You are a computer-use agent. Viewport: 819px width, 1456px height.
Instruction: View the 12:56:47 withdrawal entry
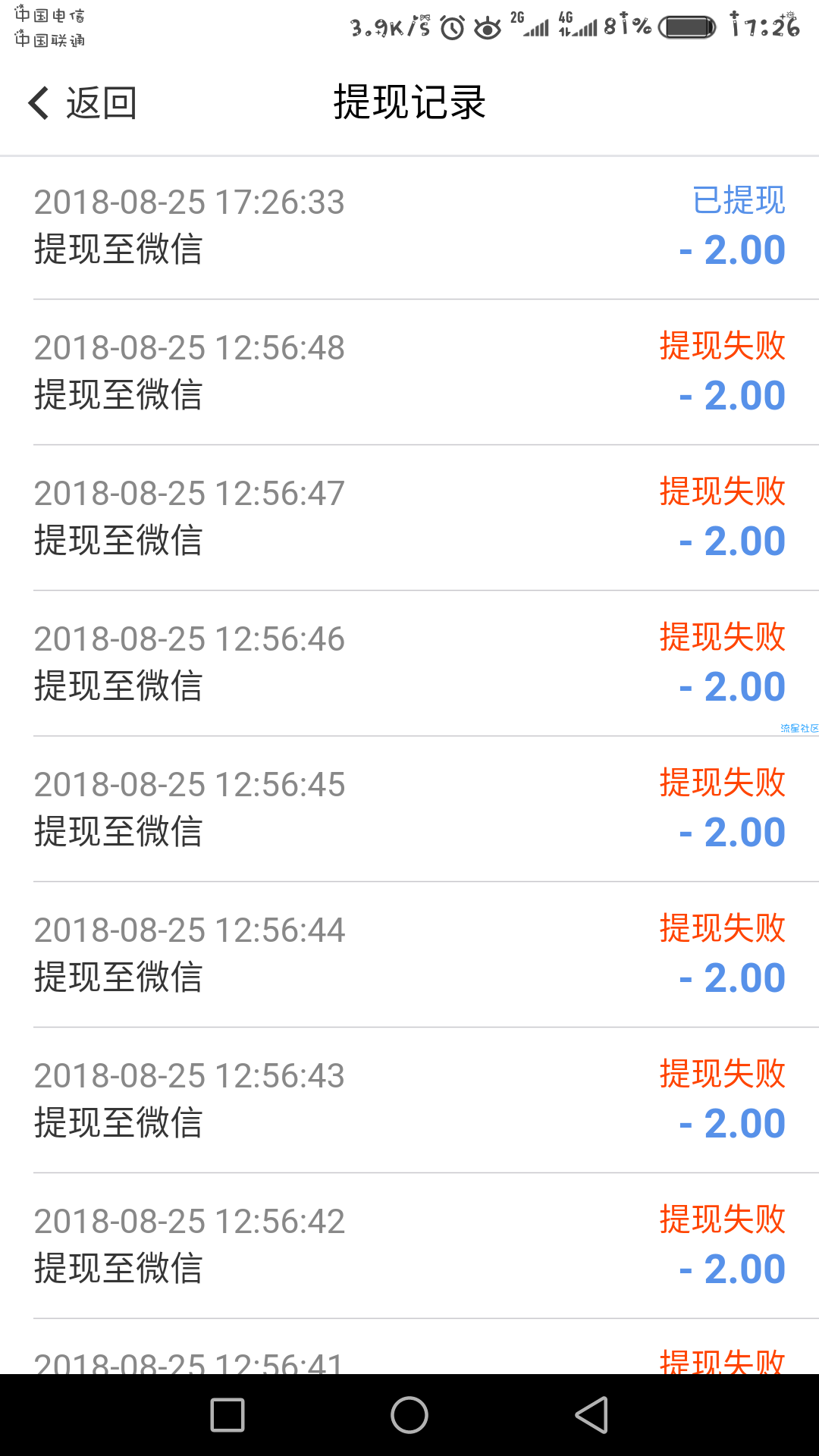(409, 518)
